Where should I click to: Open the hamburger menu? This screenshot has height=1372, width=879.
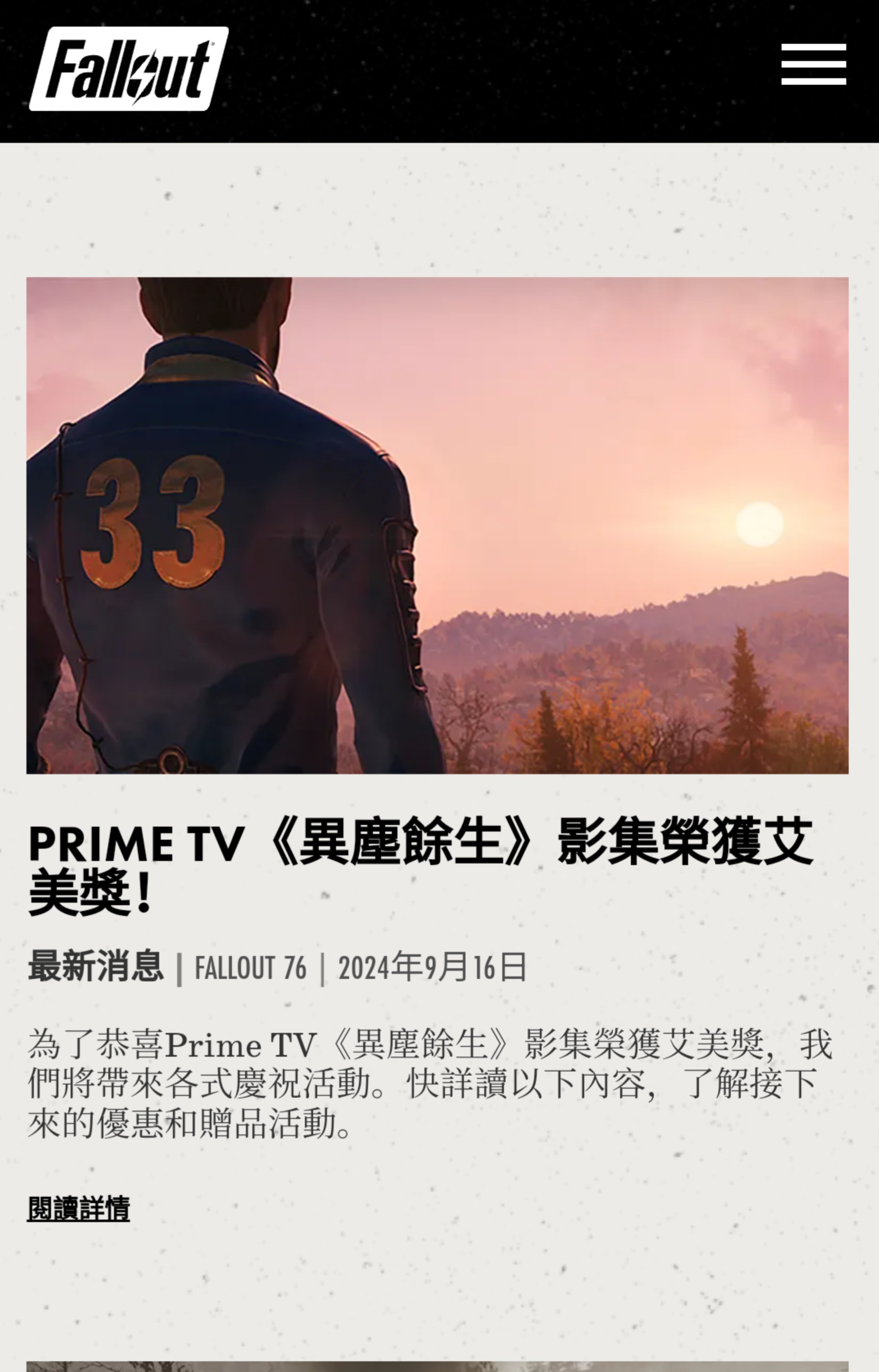(x=813, y=64)
